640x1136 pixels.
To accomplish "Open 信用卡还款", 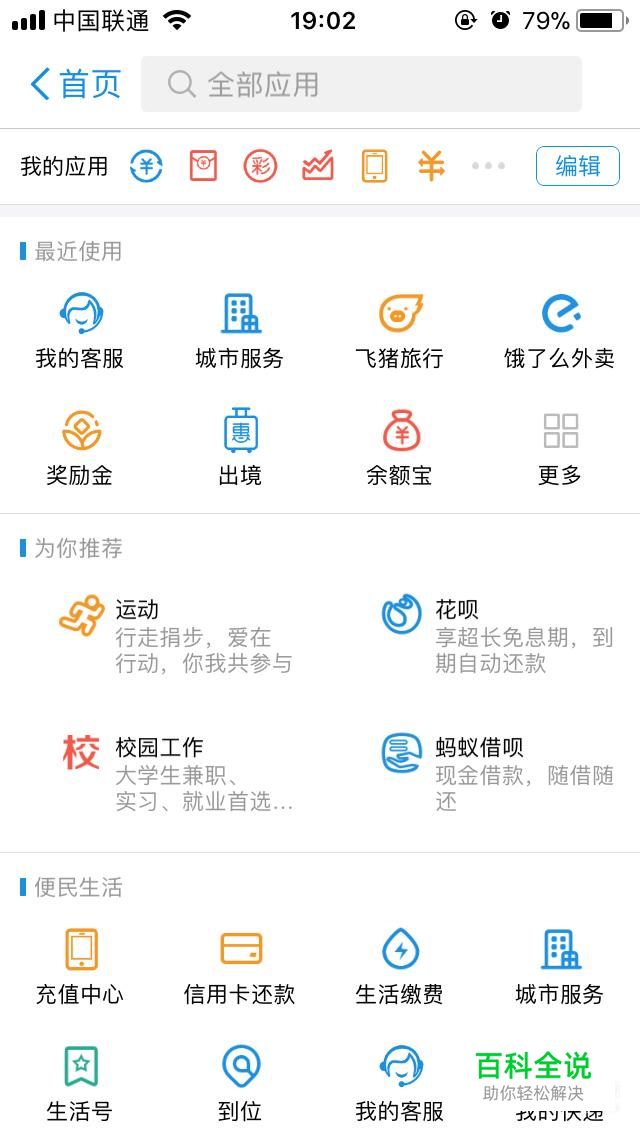I will pos(240,966).
